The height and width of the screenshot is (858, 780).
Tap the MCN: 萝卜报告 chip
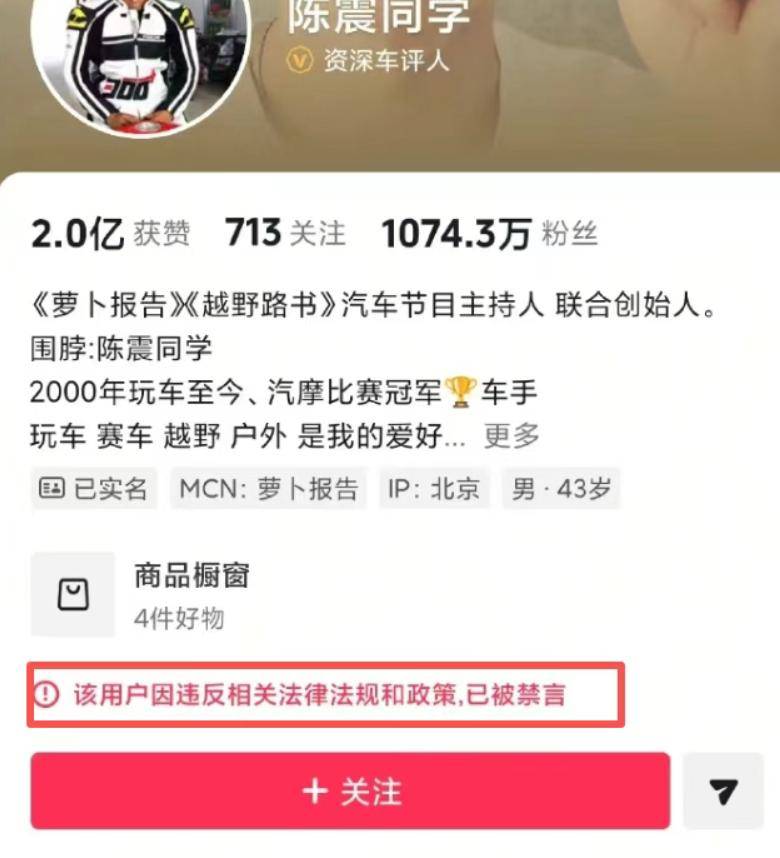[x=268, y=489]
